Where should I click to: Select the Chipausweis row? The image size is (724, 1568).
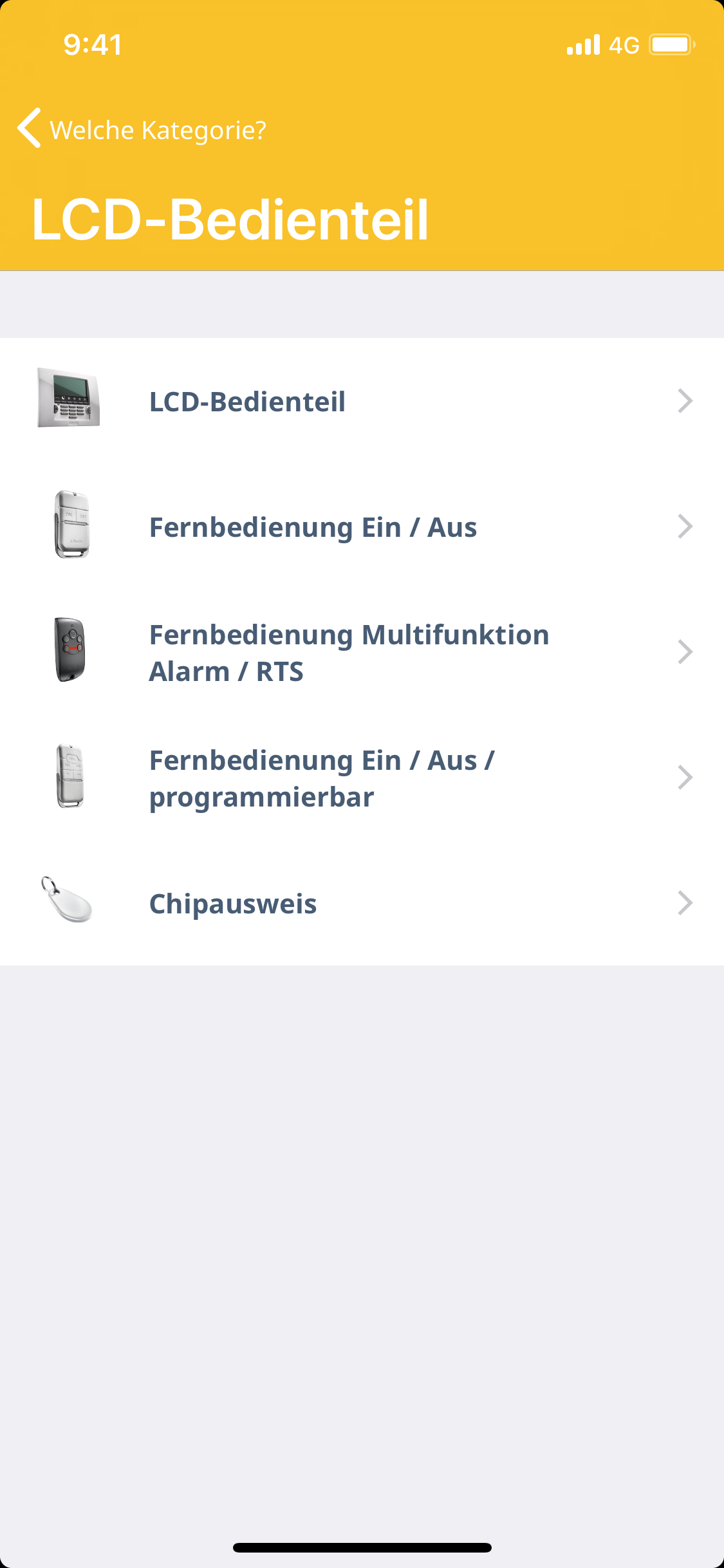click(362, 903)
